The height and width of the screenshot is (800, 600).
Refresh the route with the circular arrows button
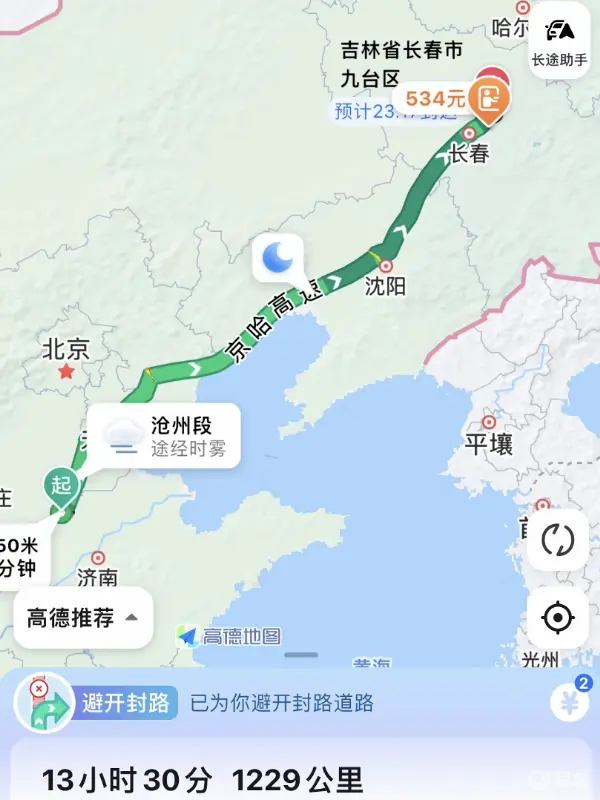click(558, 539)
